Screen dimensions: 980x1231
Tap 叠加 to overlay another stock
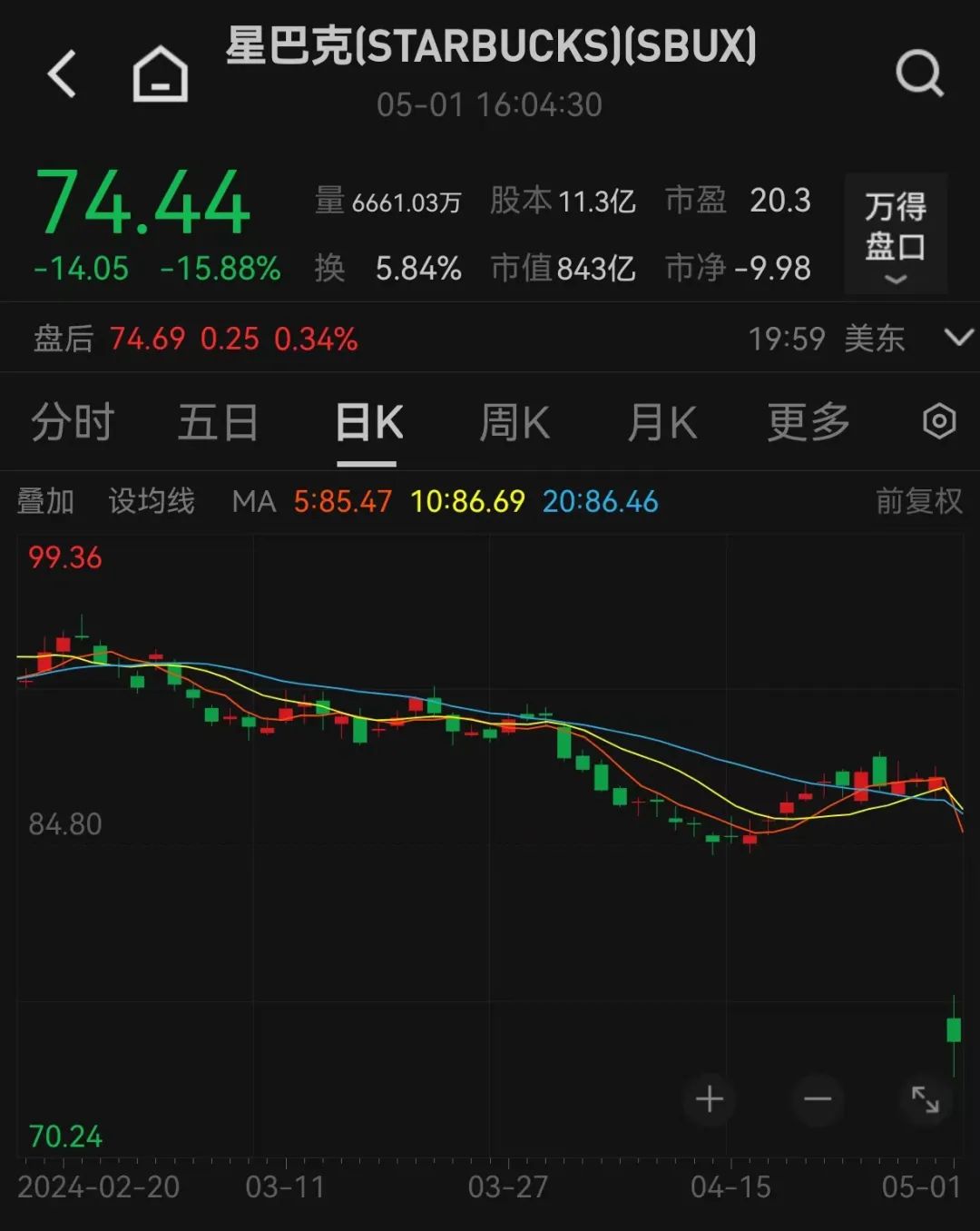tap(45, 501)
